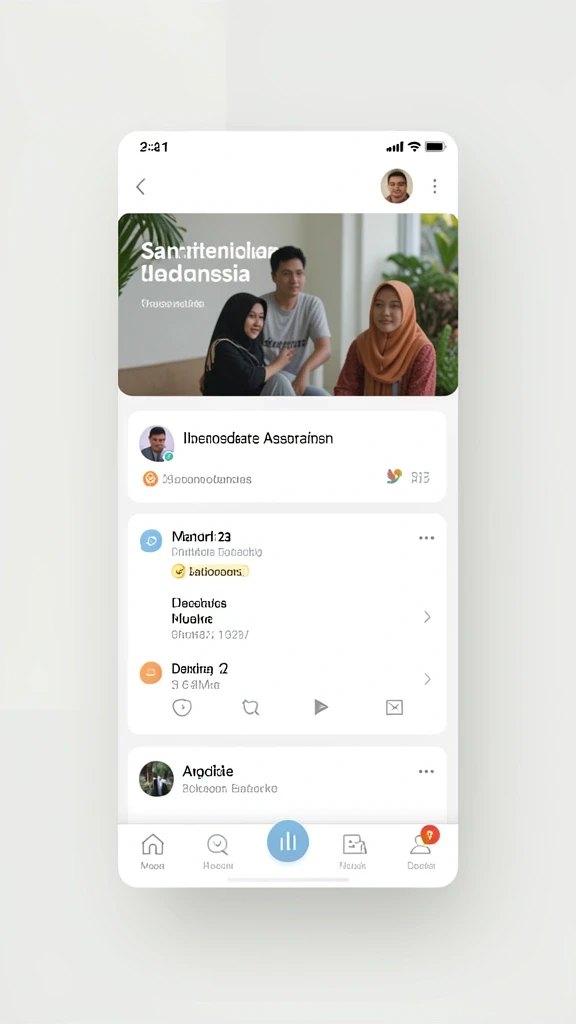Open the top-right overflow menu
This screenshot has height=1024, width=576.
click(x=434, y=187)
